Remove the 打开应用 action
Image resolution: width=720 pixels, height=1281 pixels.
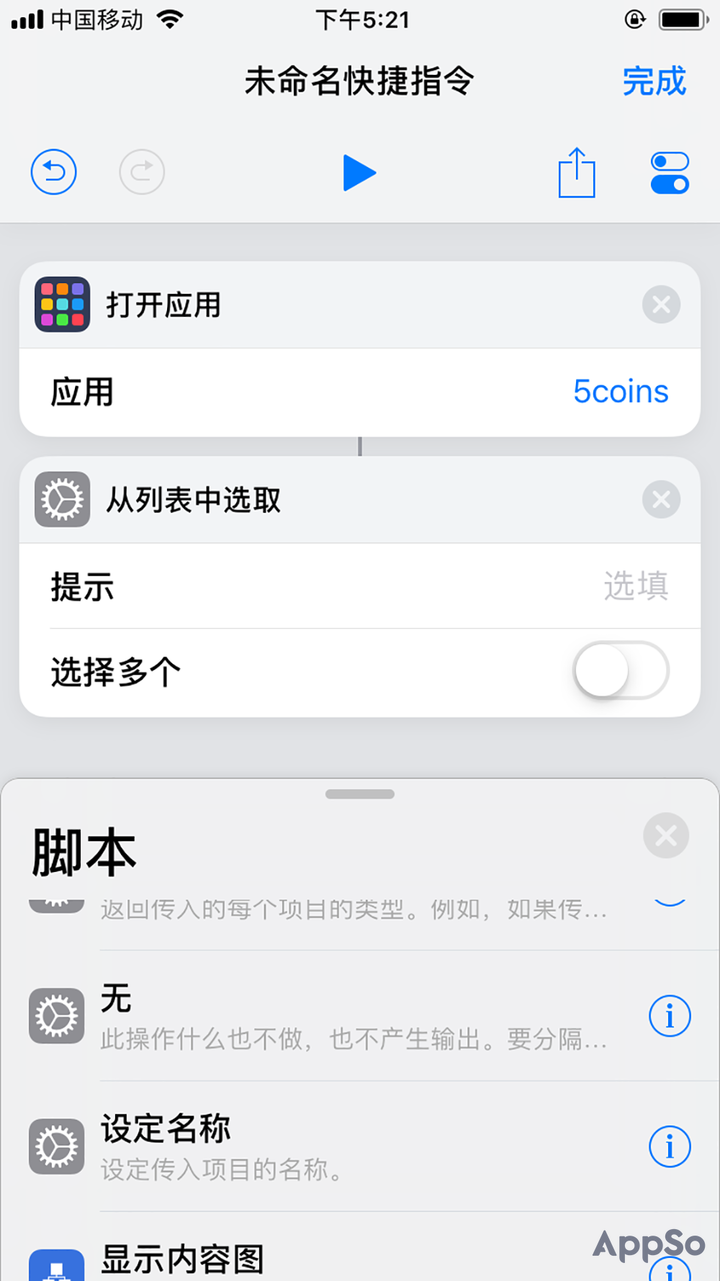[661, 305]
